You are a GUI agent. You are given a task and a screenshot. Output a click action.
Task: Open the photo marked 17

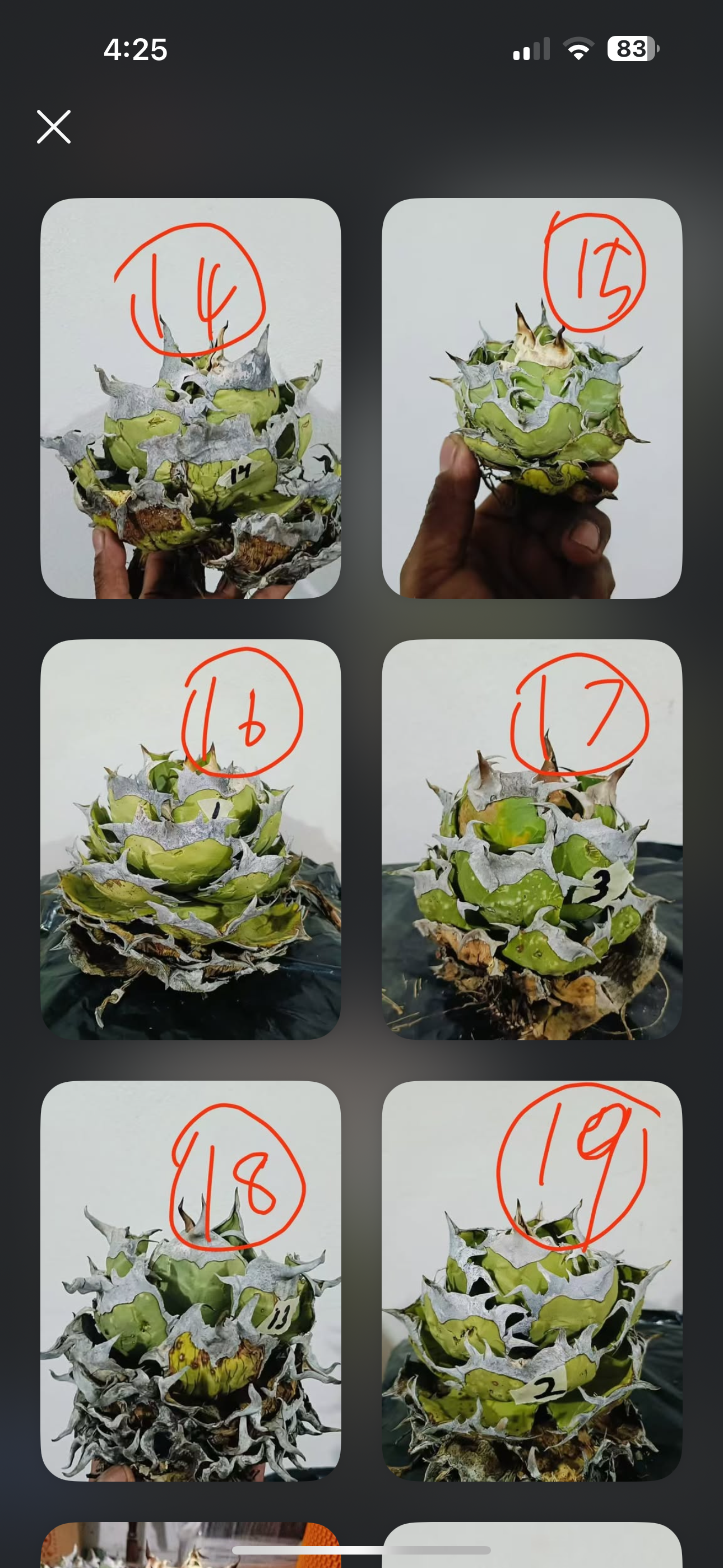pyautogui.click(x=531, y=839)
